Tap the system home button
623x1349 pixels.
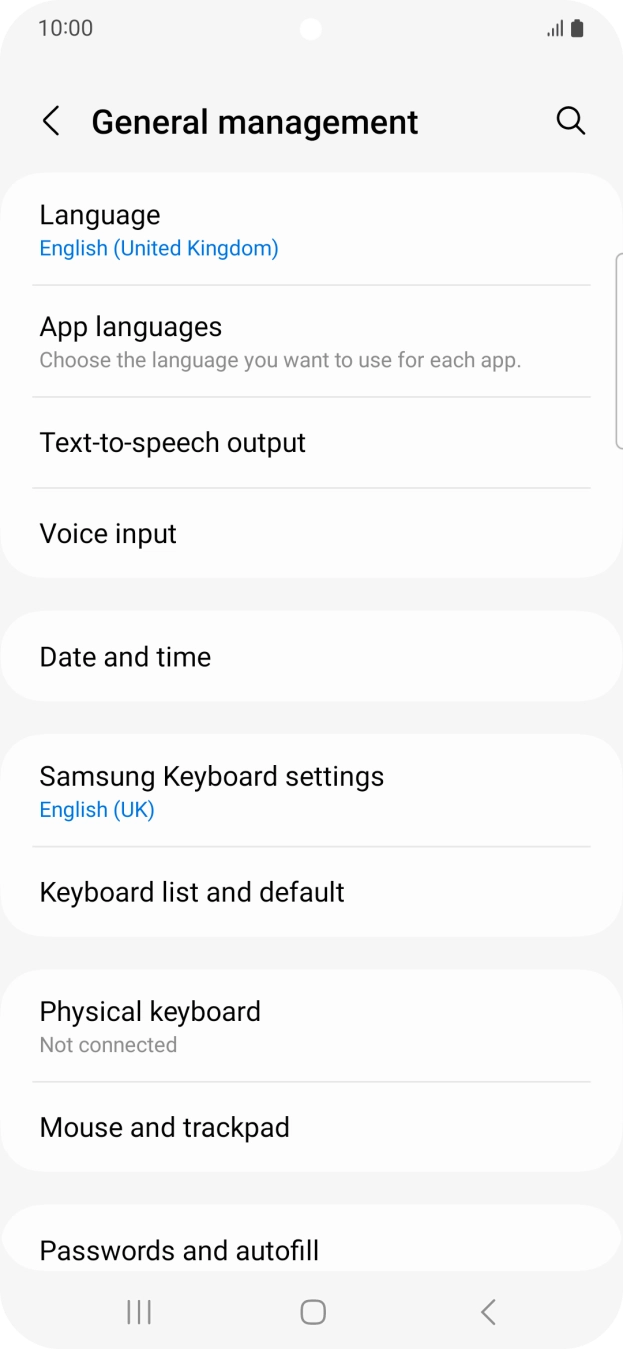click(313, 1312)
